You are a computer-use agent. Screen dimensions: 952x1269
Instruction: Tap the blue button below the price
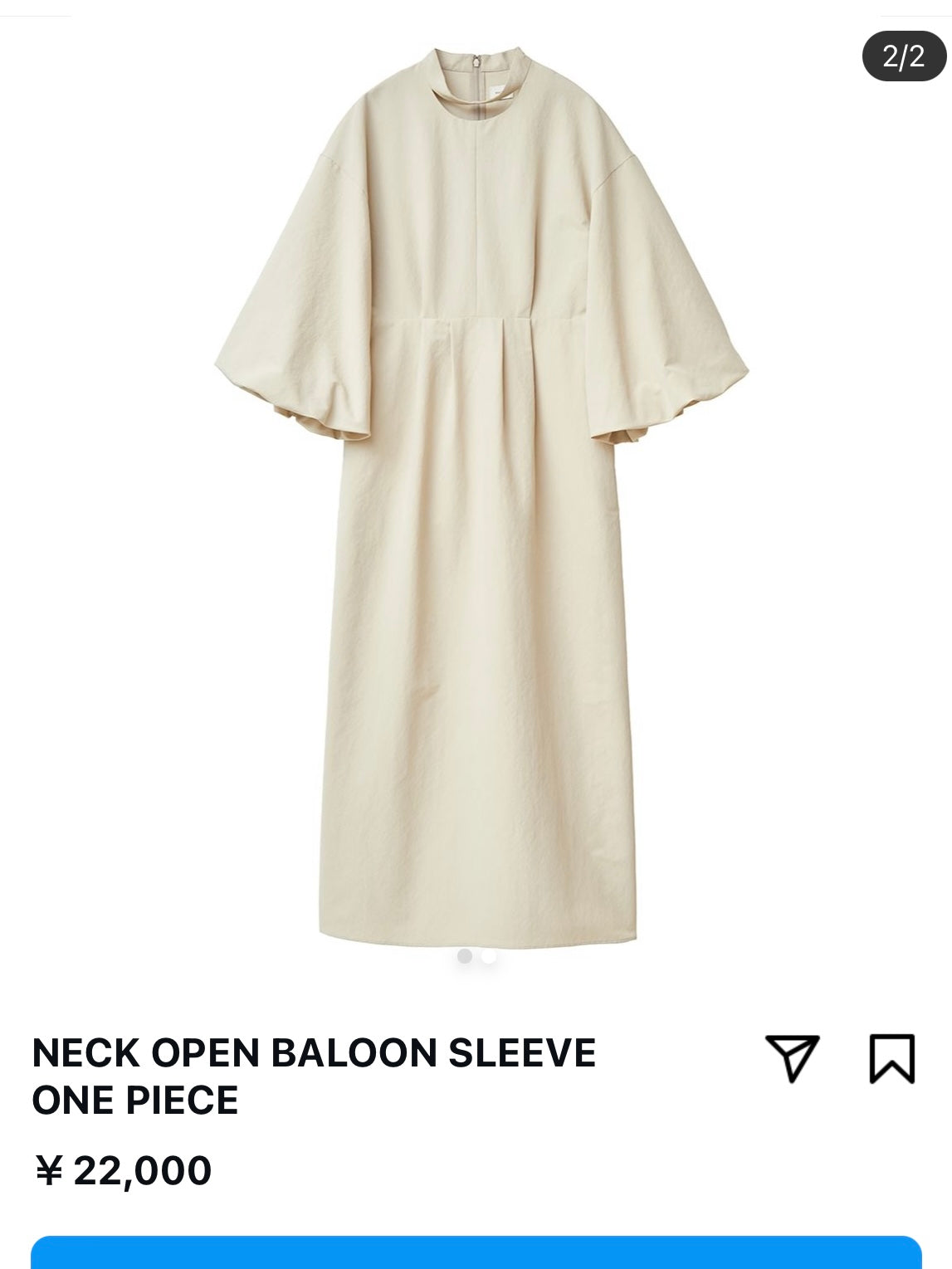click(x=476, y=1253)
